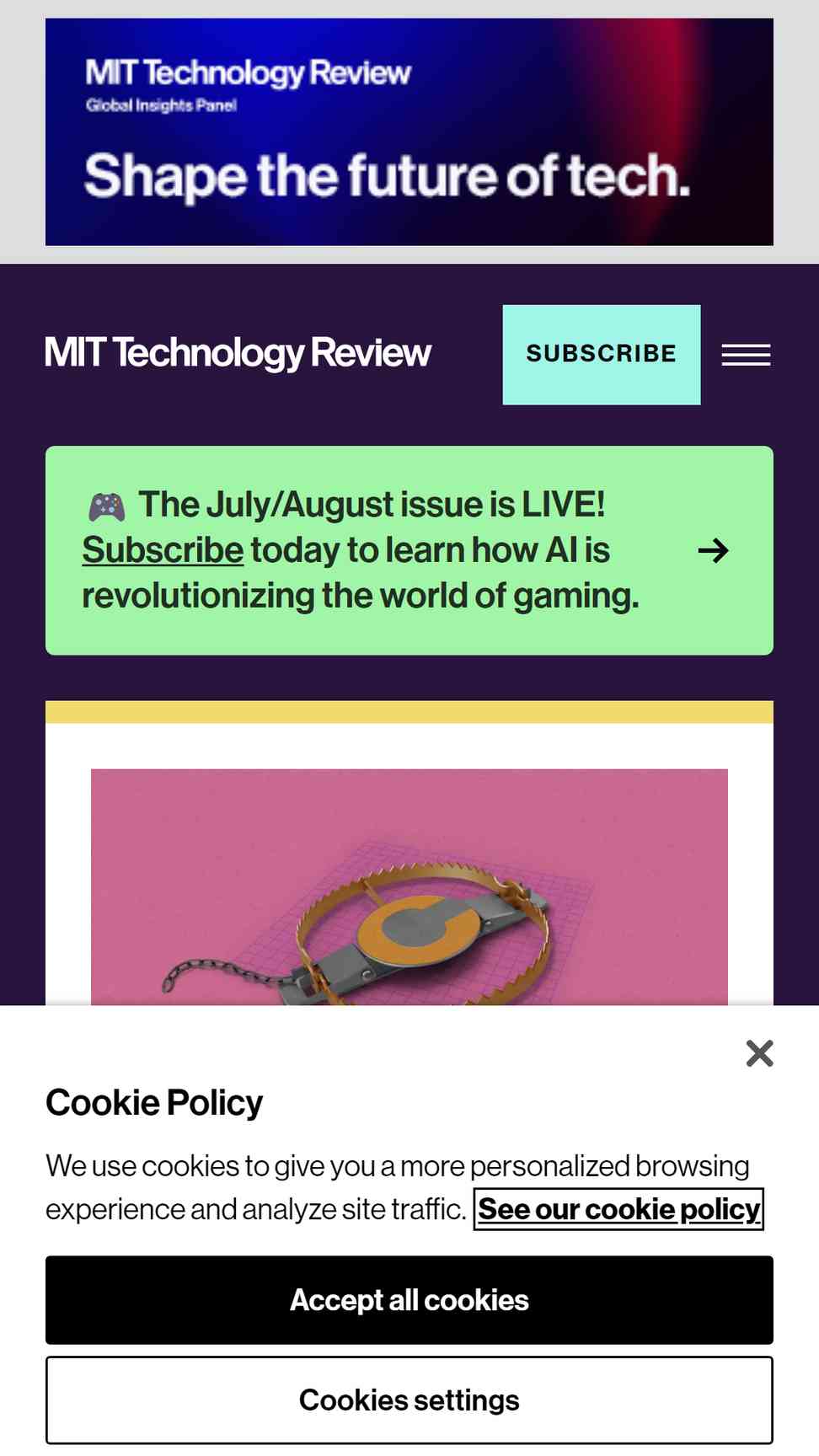Open the Shape the future of tech banner
The image size is (819, 1456).
[x=409, y=132]
